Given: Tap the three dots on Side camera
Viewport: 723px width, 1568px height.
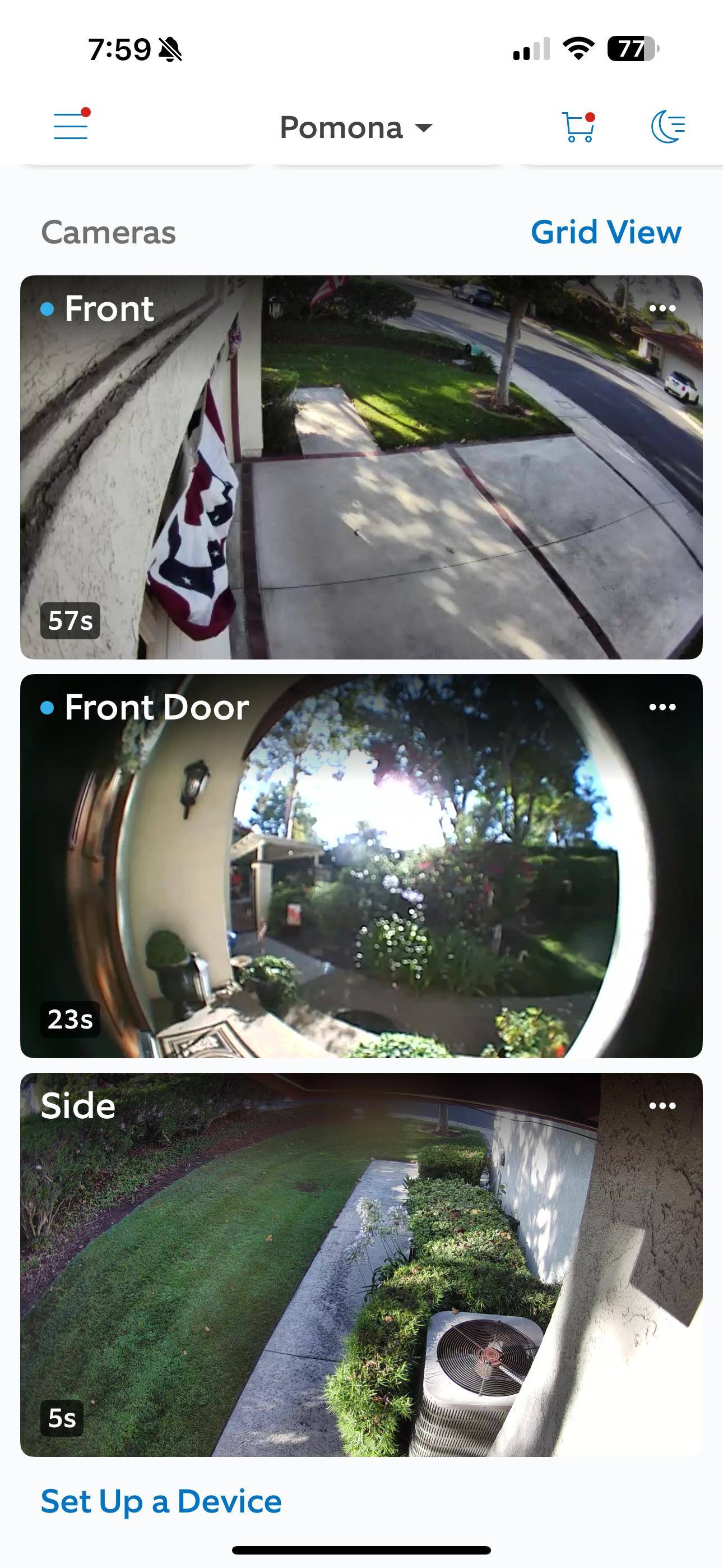Looking at the screenshot, I should (662, 1105).
